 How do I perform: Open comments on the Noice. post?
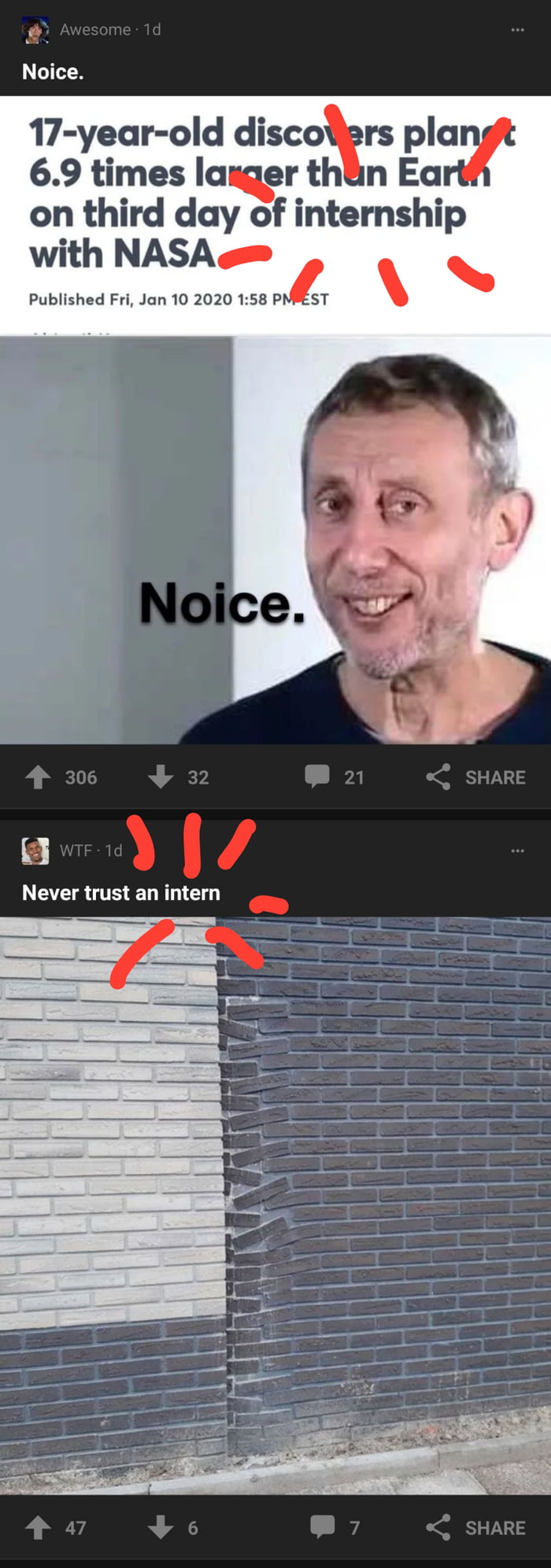point(317,777)
